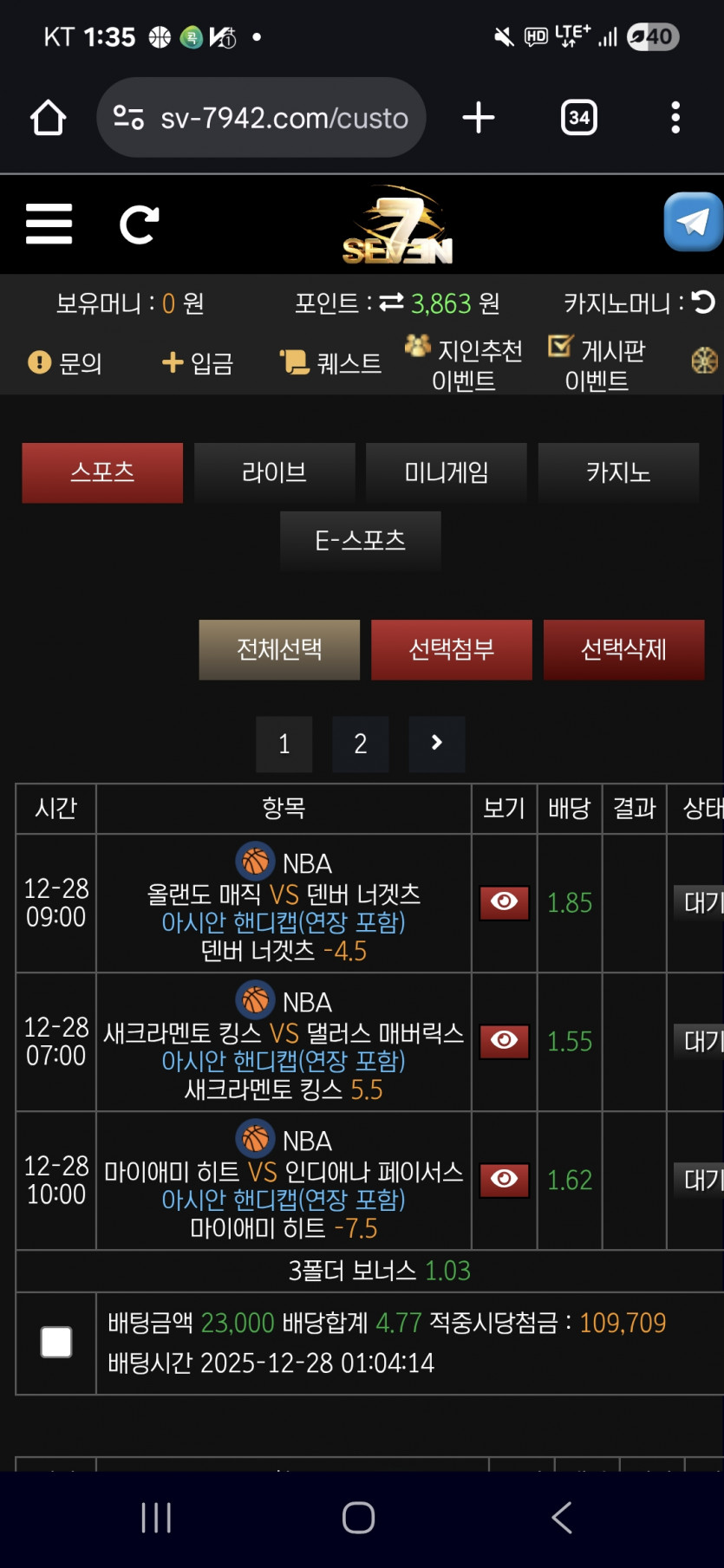Image resolution: width=724 pixels, height=1568 pixels.
Task: Open the hamburger menu
Action: tap(49, 224)
